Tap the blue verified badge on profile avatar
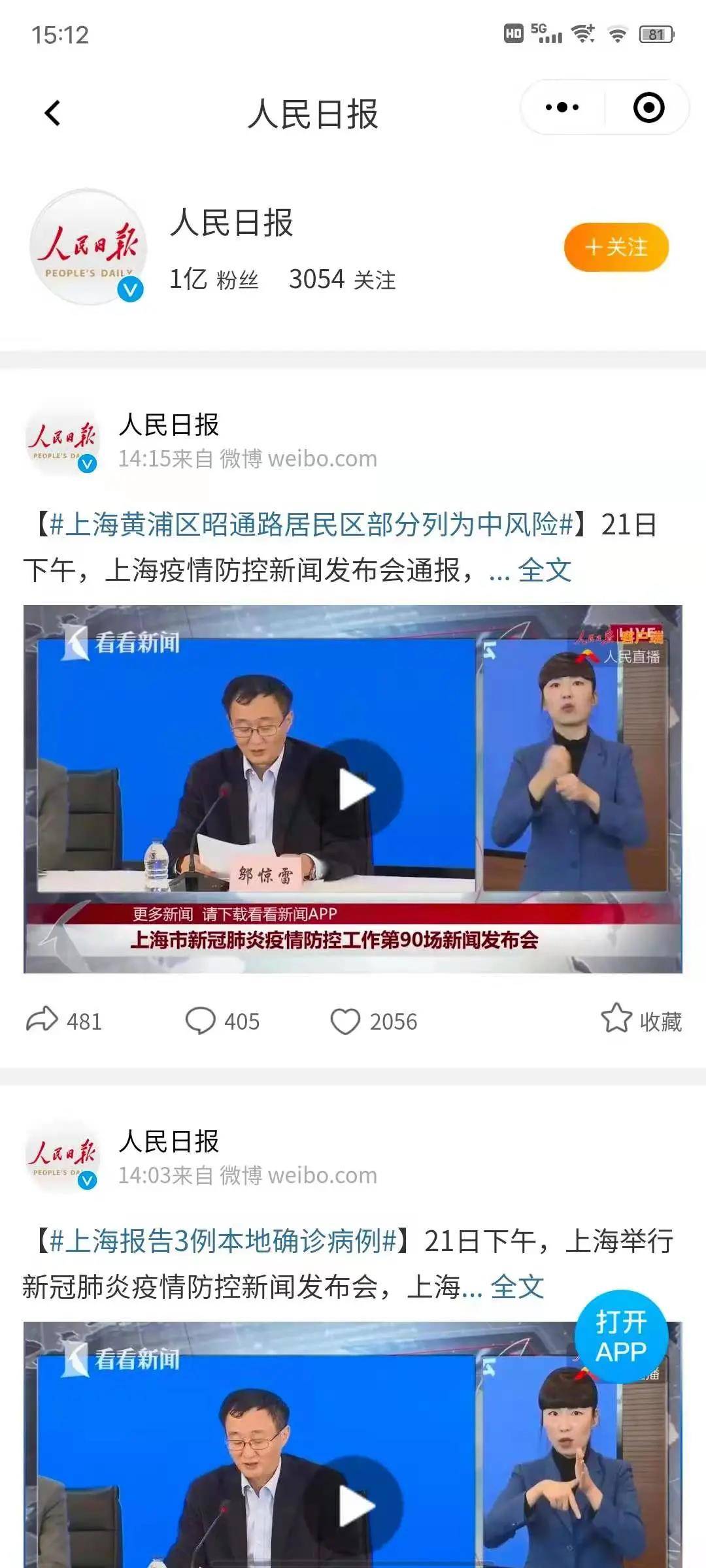 [129, 289]
